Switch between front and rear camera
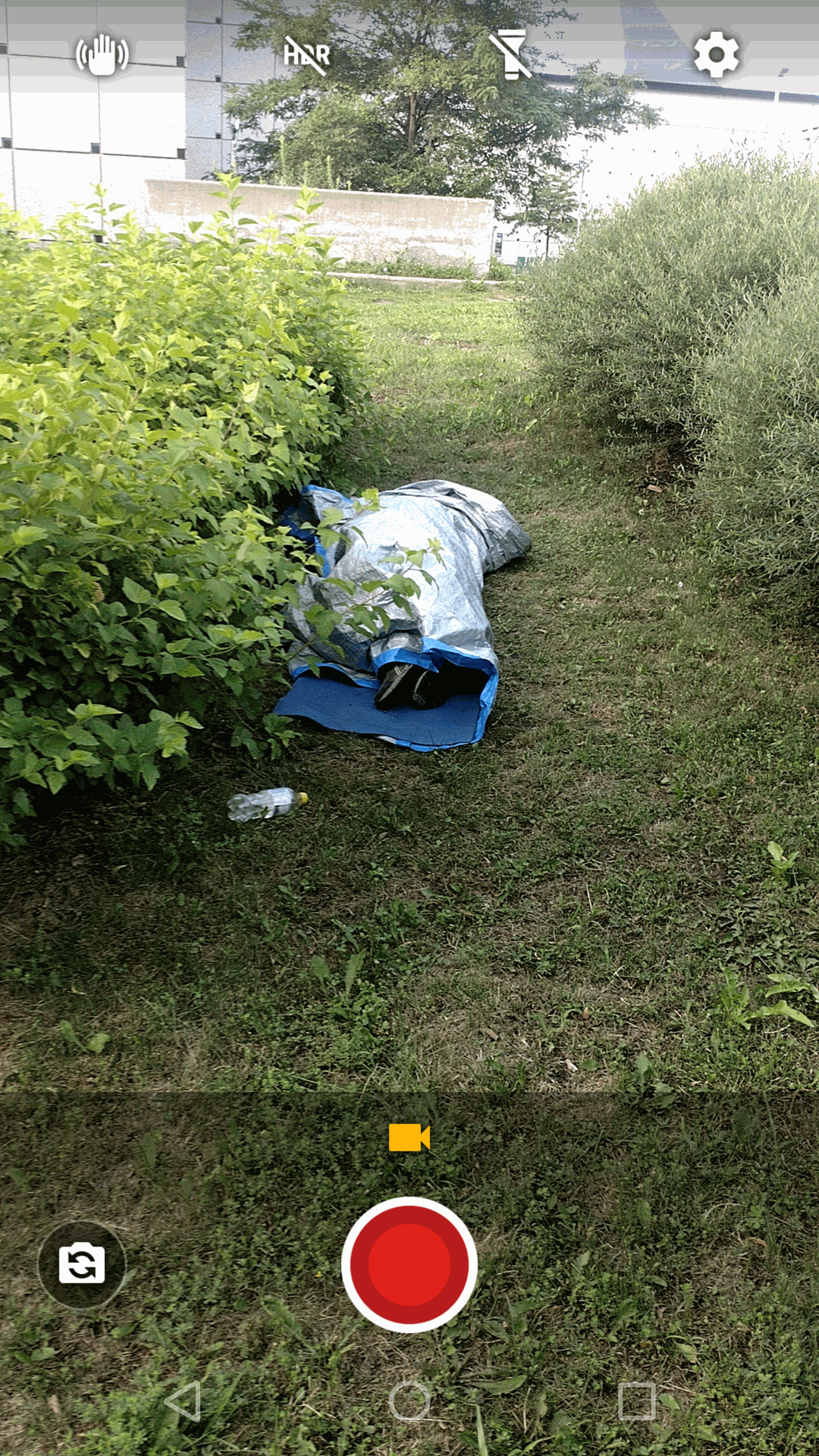819x1456 pixels. (82, 1264)
